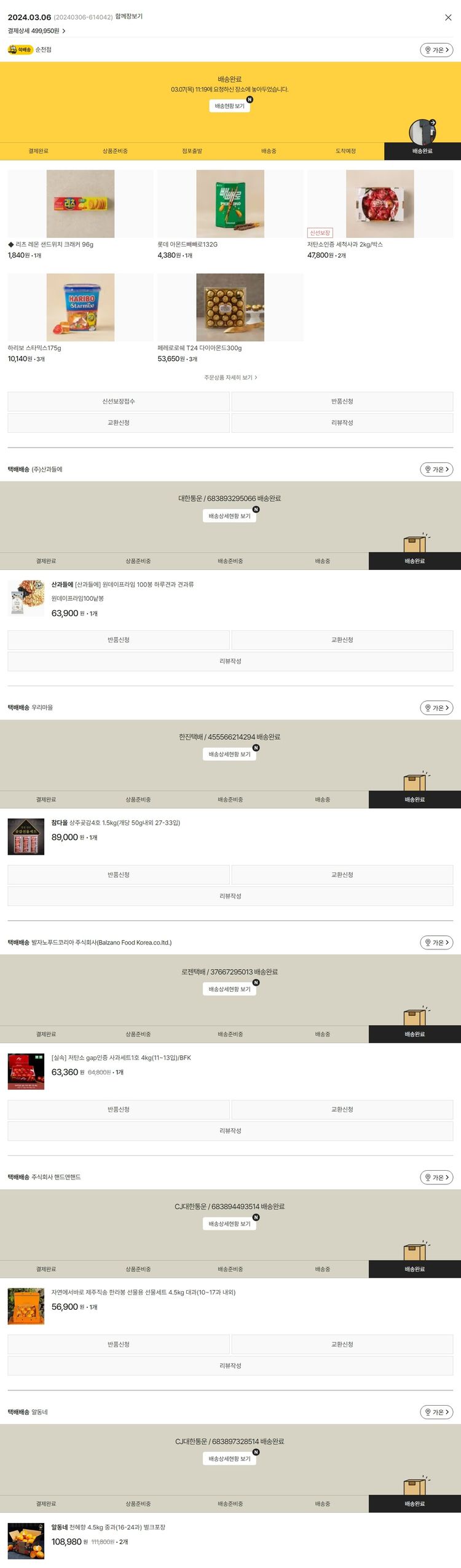Image resolution: width=461 pixels, height=1568 pixels.
Task: Open the delivery photo thumbnail
Action: (422, 131)
